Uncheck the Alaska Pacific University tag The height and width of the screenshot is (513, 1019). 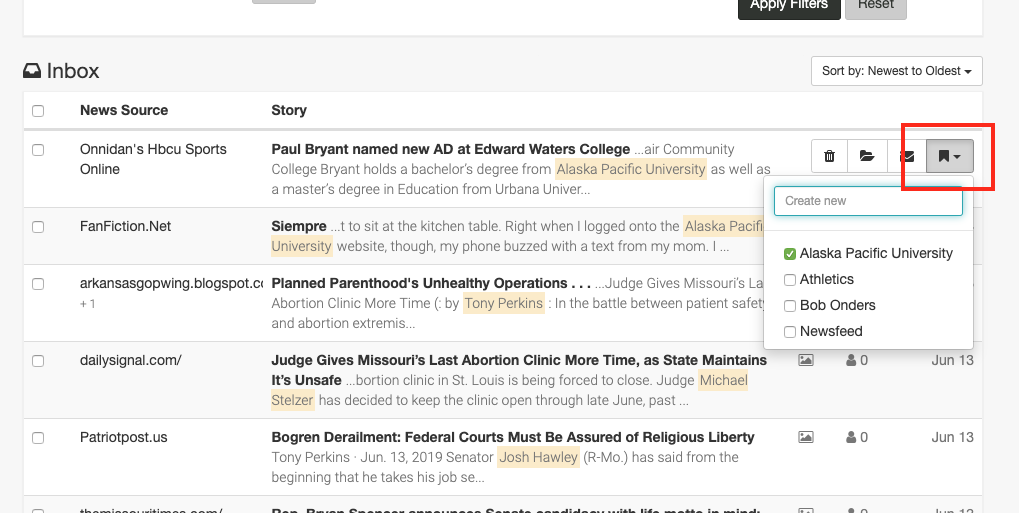point(790,254)
